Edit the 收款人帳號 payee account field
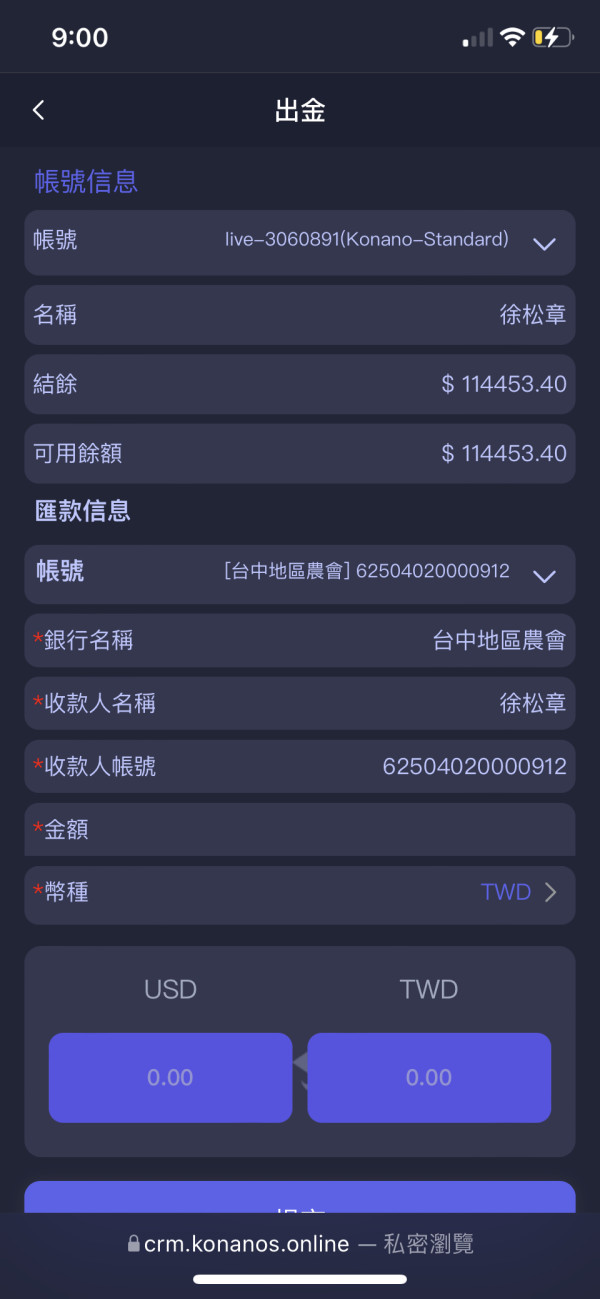Image resolution: width=600 pixels, height=1299 pixels. click(300, 766)
